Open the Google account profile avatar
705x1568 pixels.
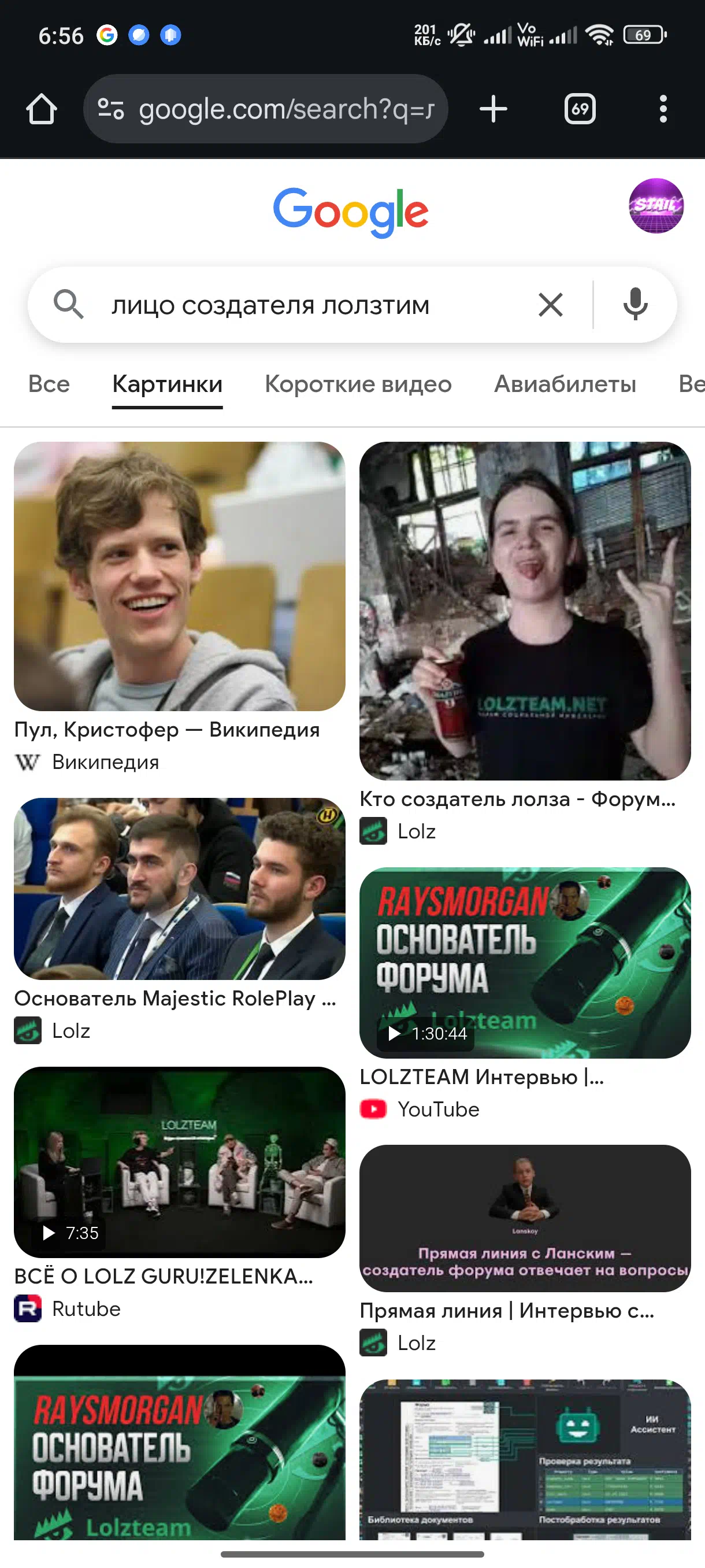[656, 206]
